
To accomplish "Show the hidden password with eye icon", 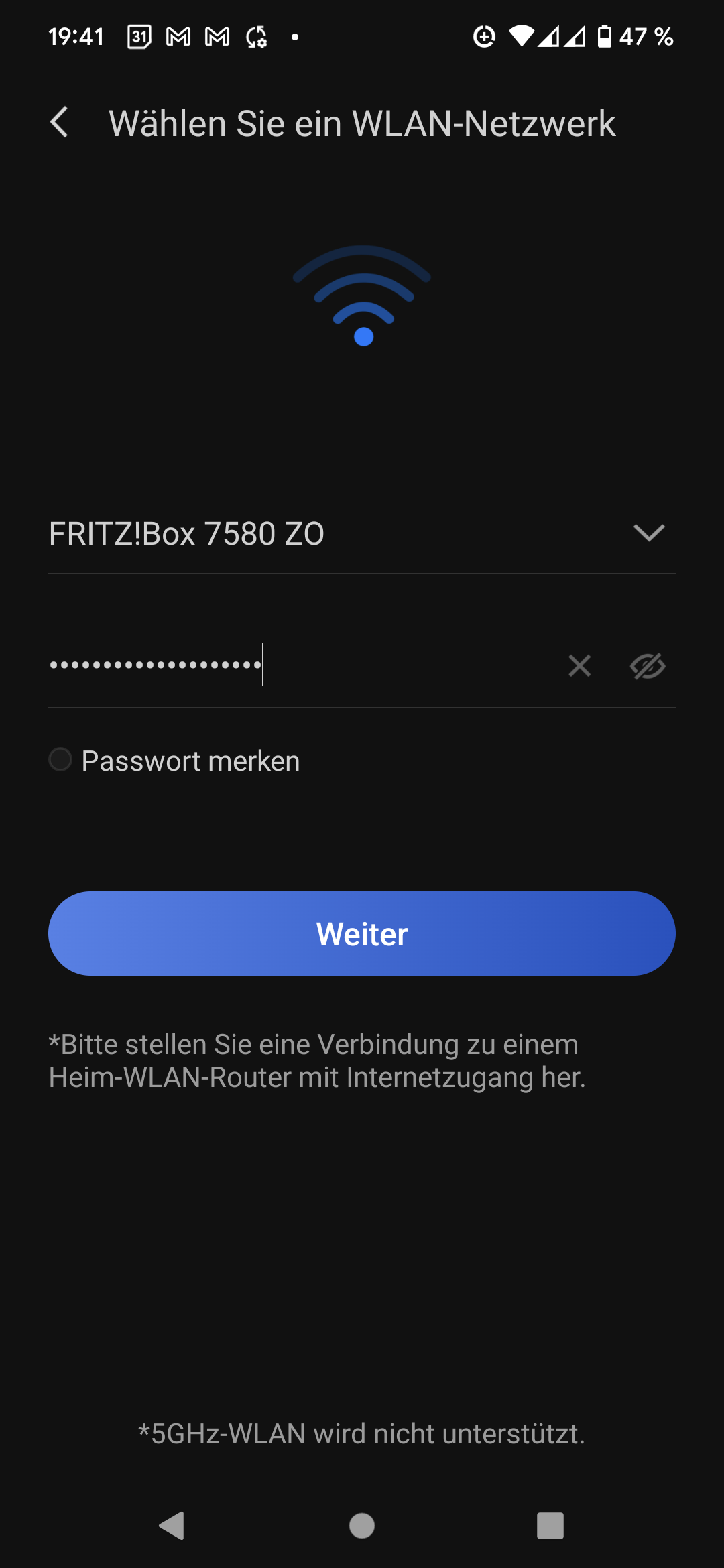I will click(648, 666).
